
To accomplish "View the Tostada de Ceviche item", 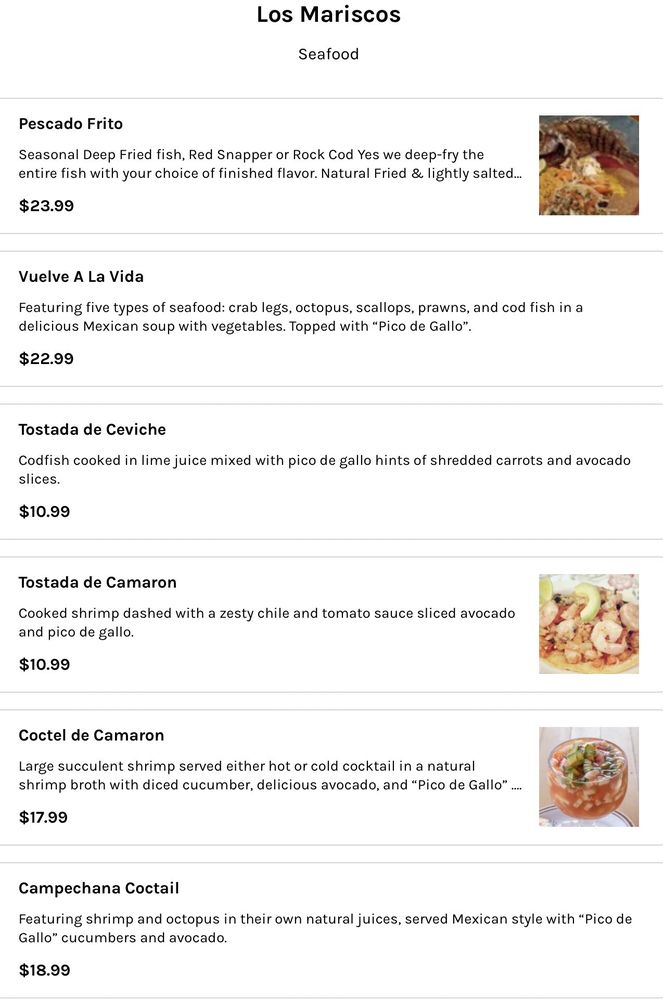I will click(92, 430).
